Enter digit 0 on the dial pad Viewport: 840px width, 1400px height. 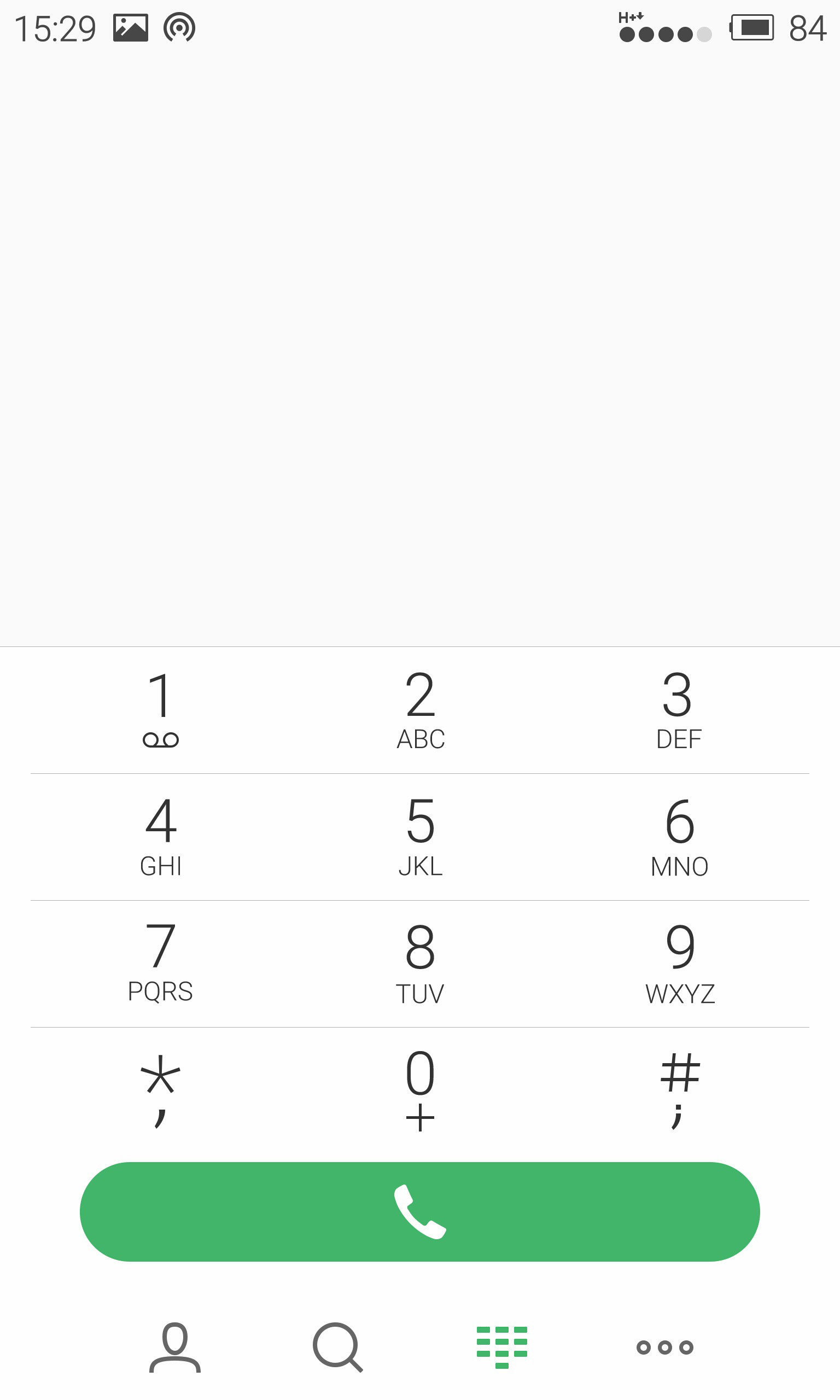pyautogui.click(x=420, y=1090)
